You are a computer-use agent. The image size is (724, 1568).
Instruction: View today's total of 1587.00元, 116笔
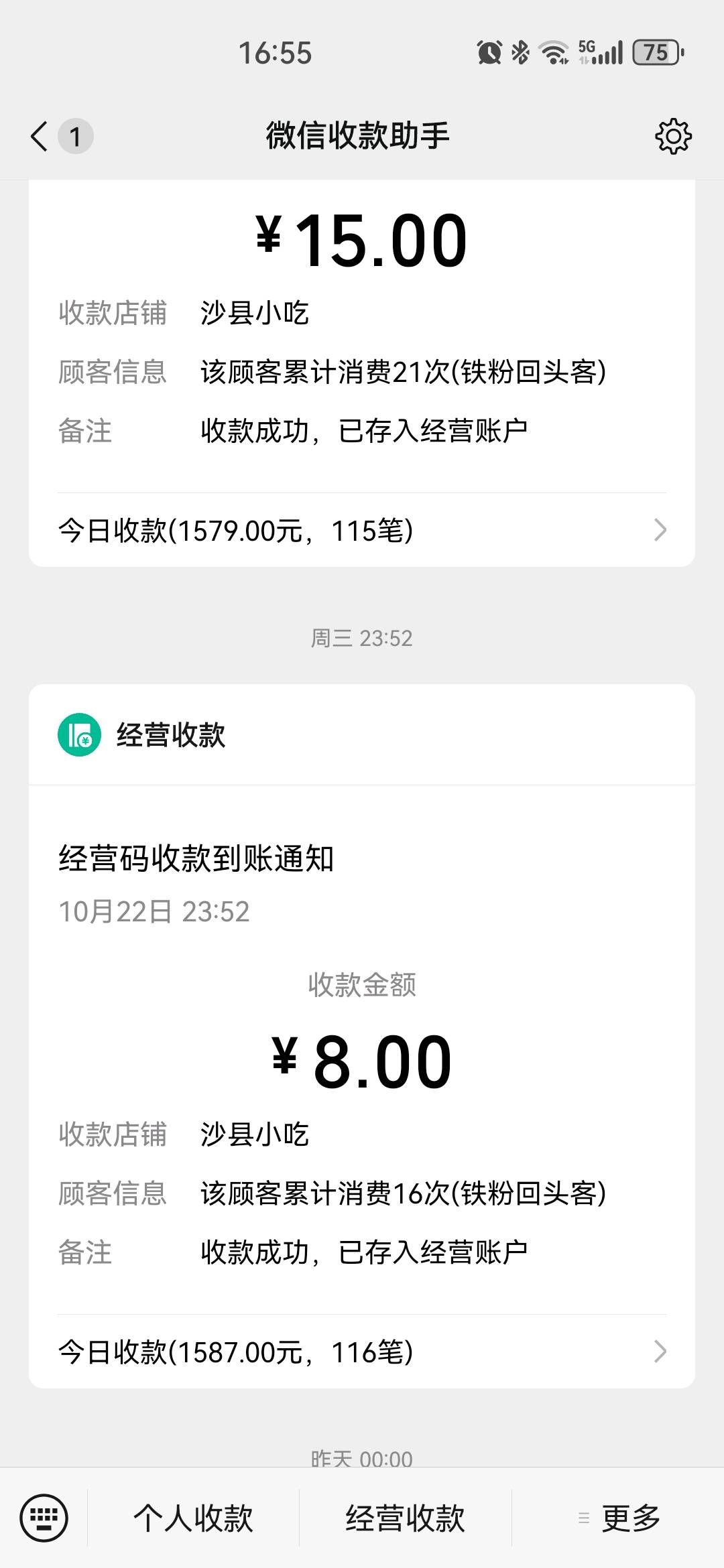click(x=362, y=1352)
